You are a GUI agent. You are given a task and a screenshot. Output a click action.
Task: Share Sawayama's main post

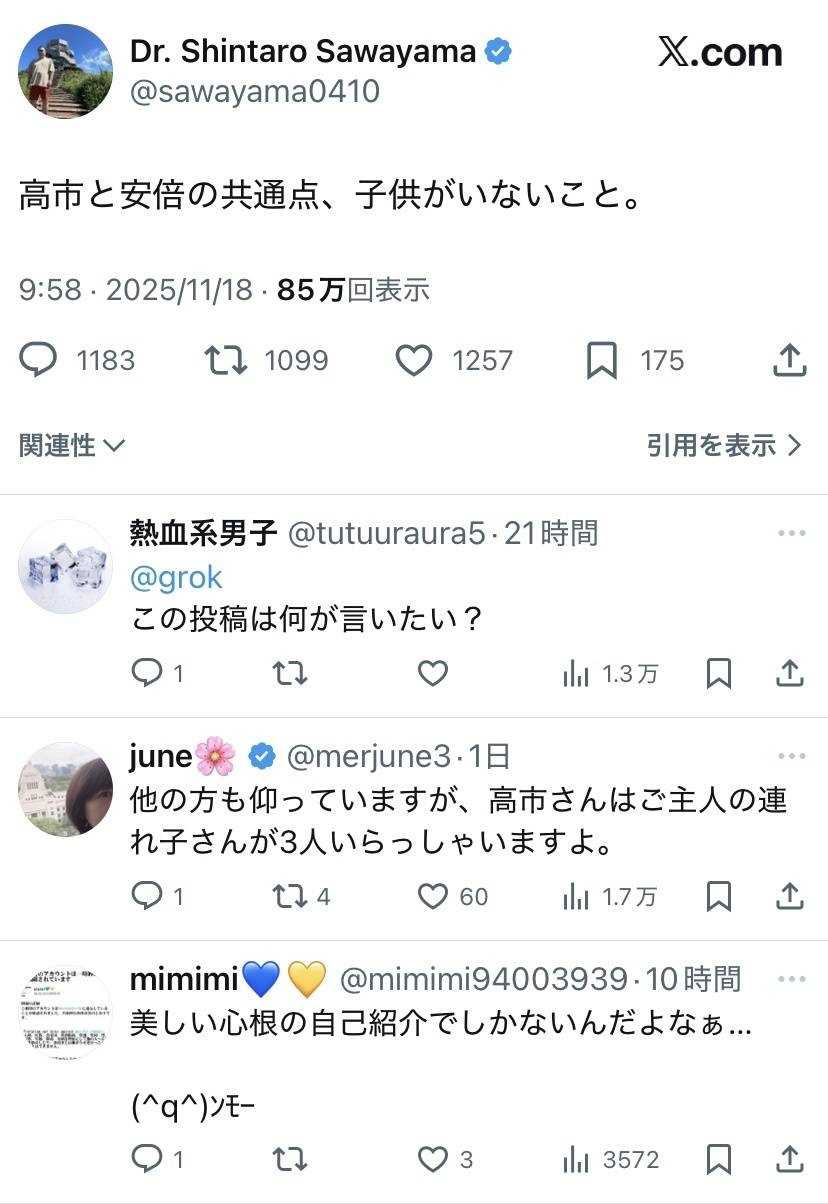(789, 360)
